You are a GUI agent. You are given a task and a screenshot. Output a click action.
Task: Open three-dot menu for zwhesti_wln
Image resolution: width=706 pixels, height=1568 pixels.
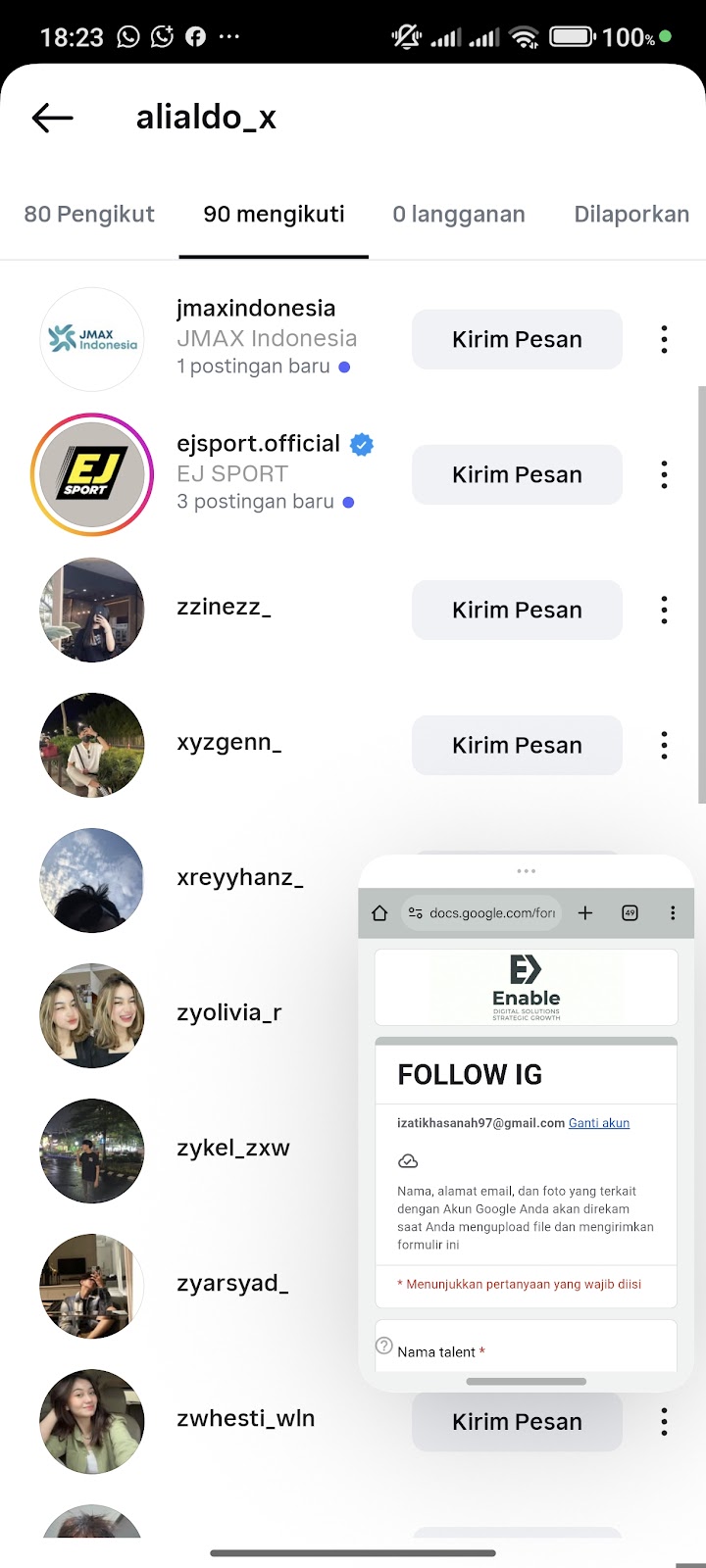coord(664,1422)
